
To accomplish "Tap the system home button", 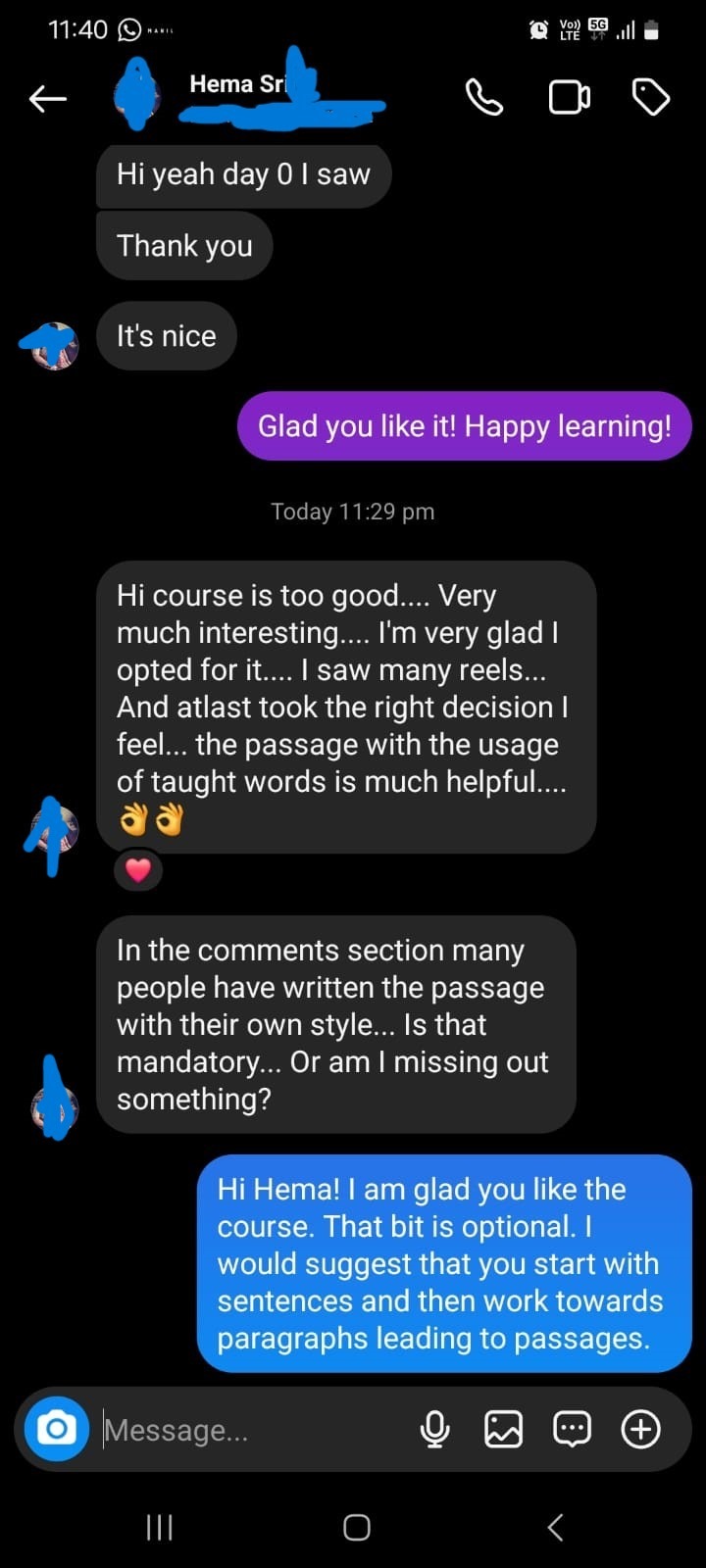I will tap(357, 1527).
